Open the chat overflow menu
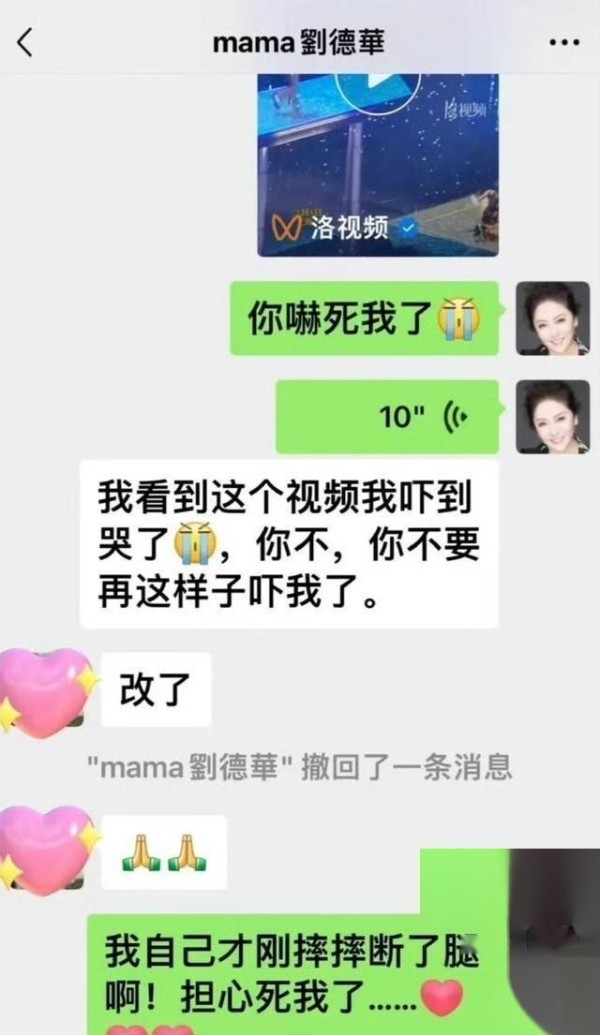 [x=563, y=42]
